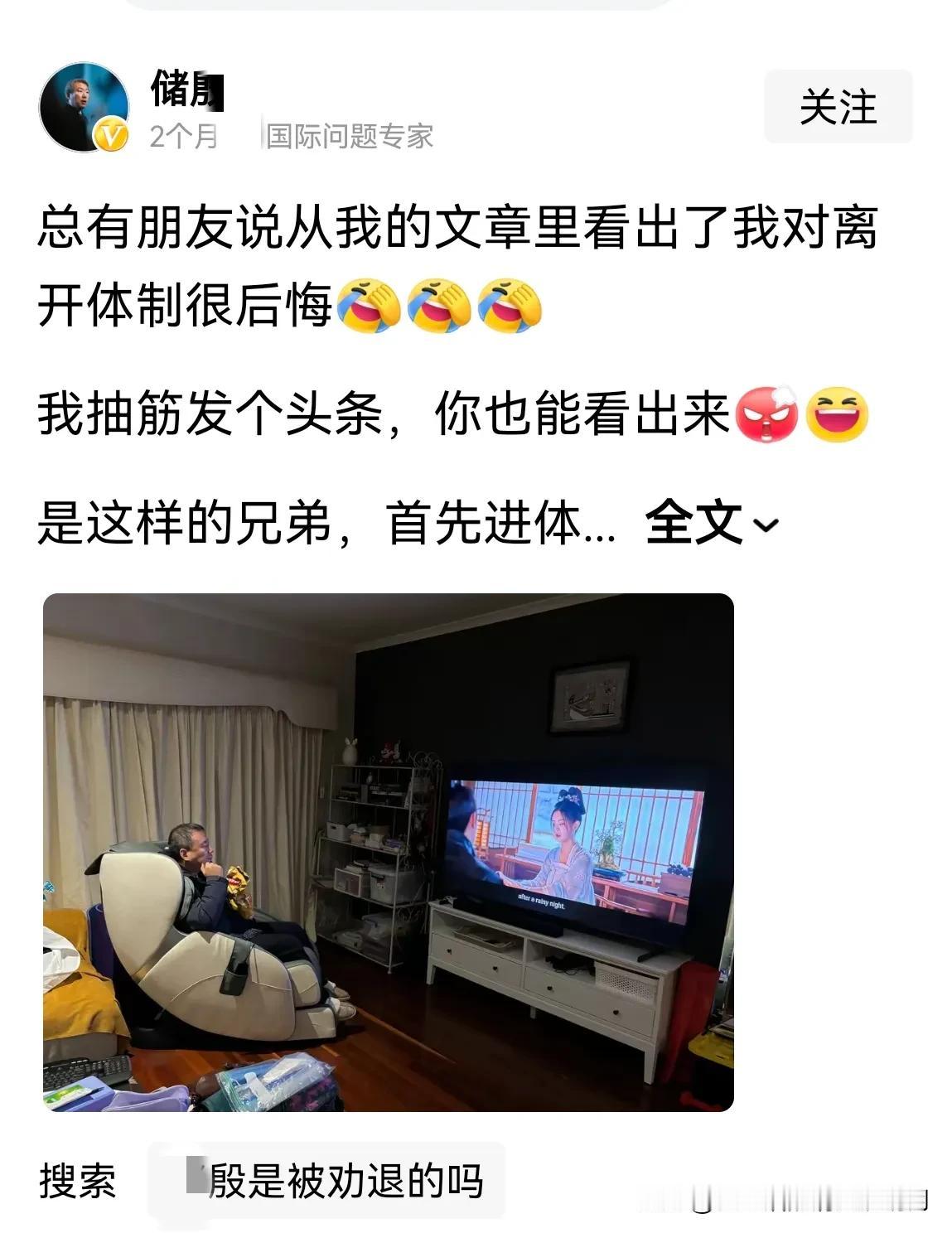Expand the full post using 全文

click(693, 523)
